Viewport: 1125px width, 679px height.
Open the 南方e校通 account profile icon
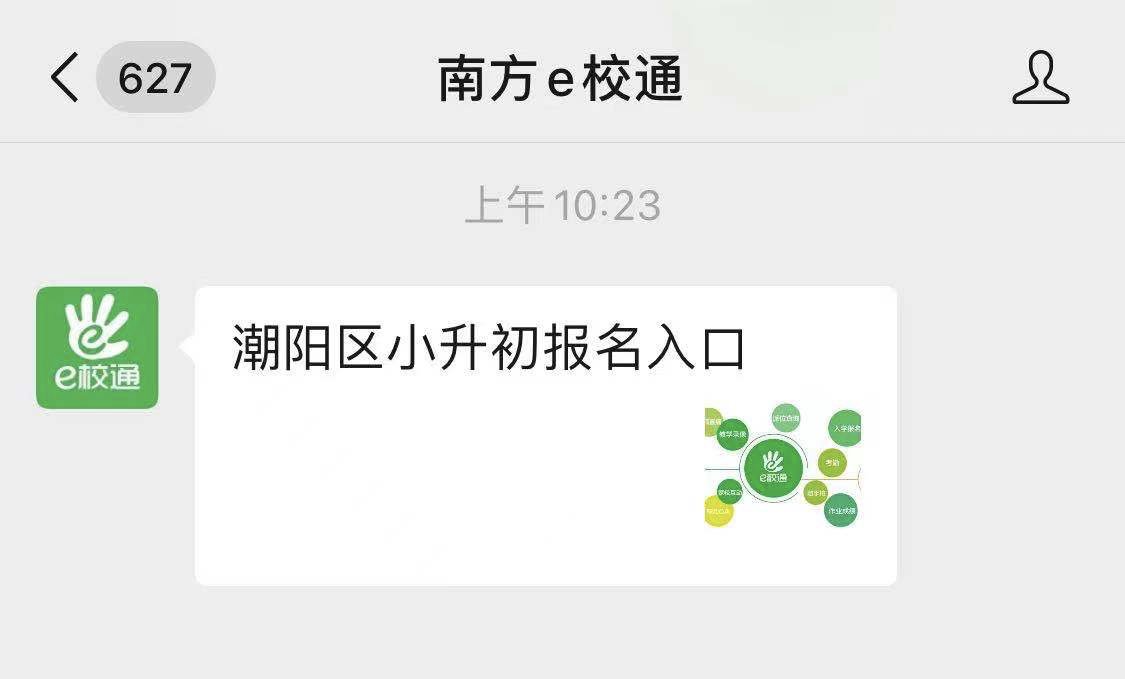click(1040, 78)
